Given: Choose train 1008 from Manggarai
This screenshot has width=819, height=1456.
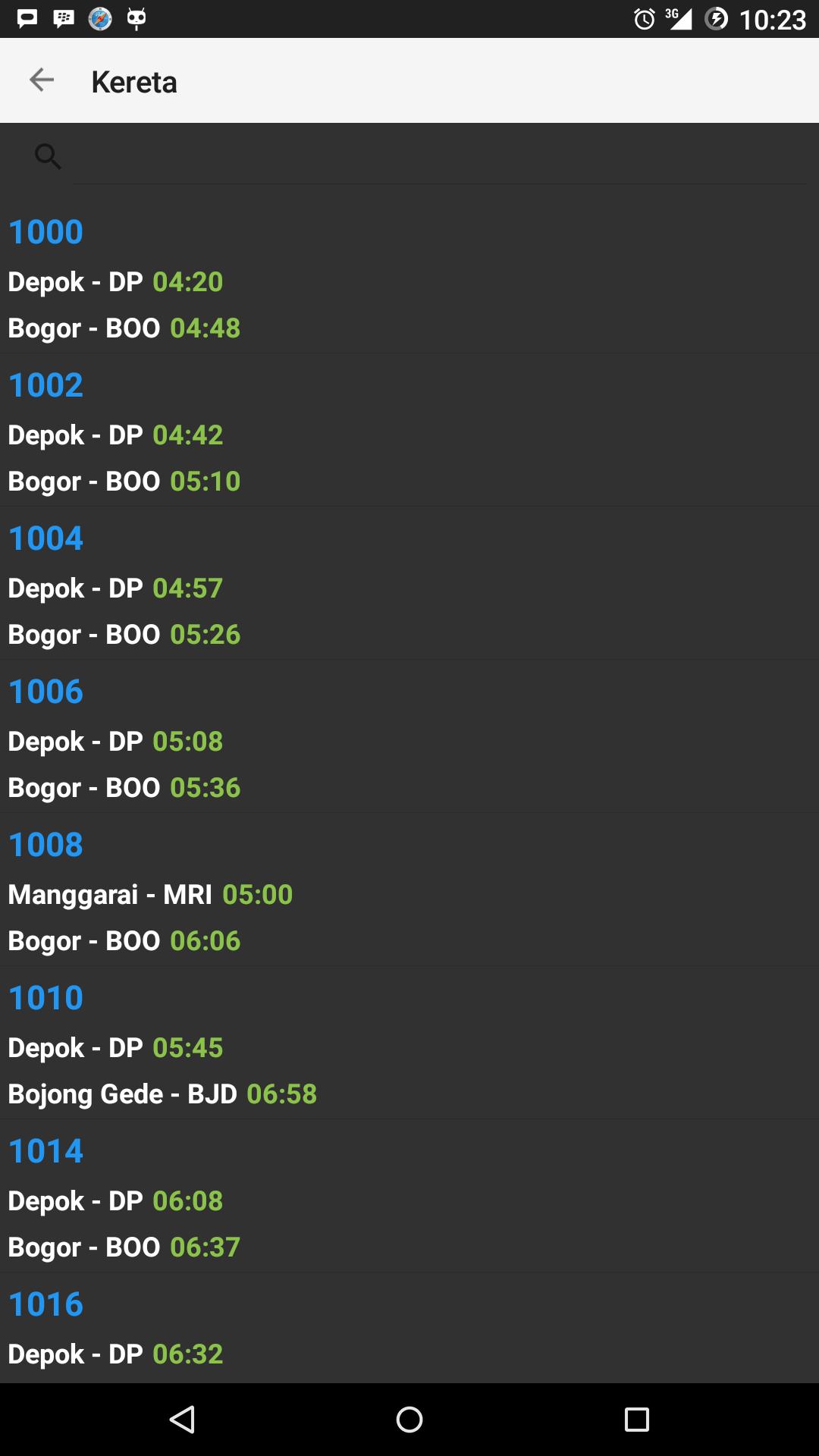Looking at the screenshot, I should click(409, 892).
